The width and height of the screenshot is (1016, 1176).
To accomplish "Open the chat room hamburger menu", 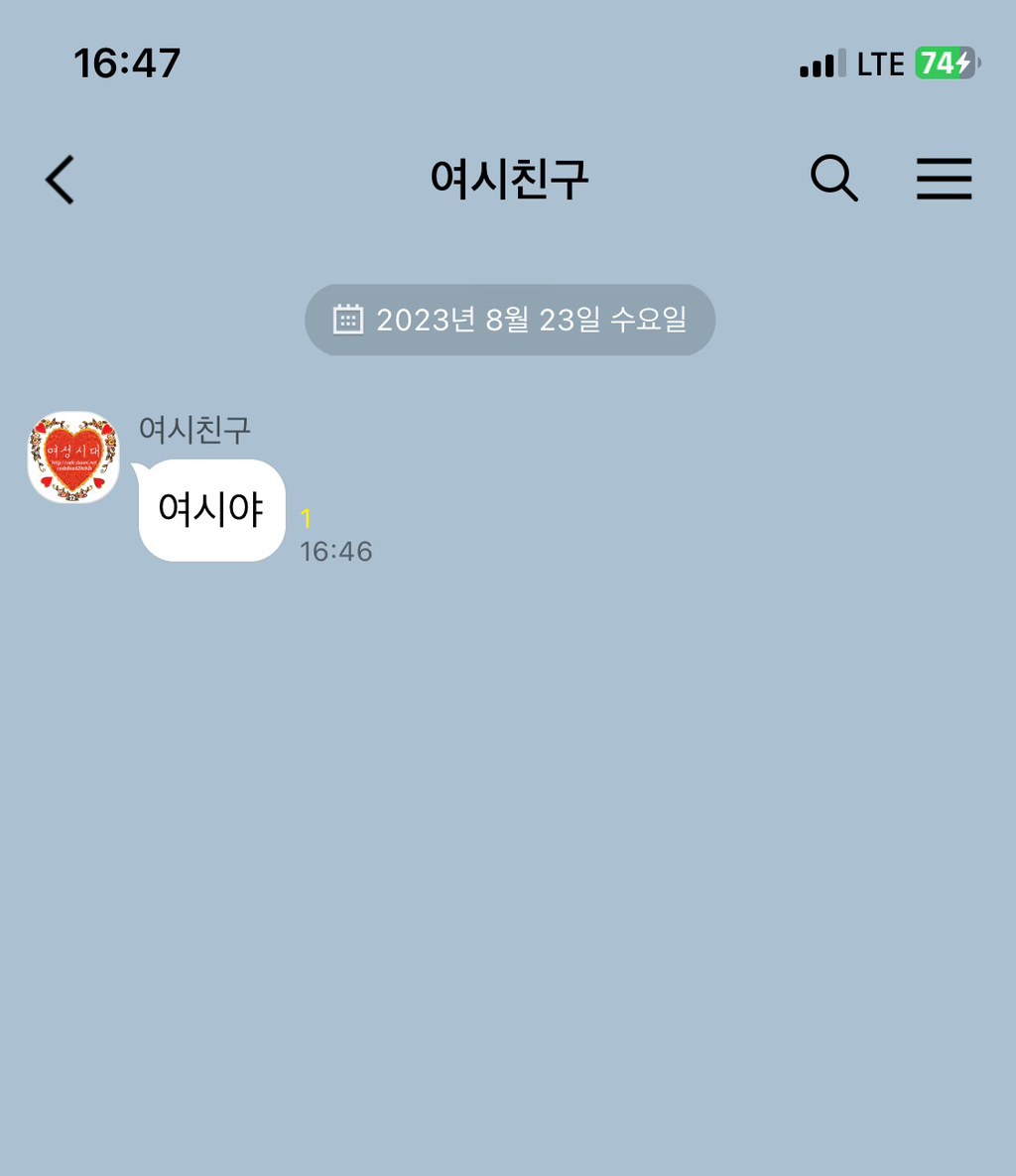I will (x=944, y=179).
